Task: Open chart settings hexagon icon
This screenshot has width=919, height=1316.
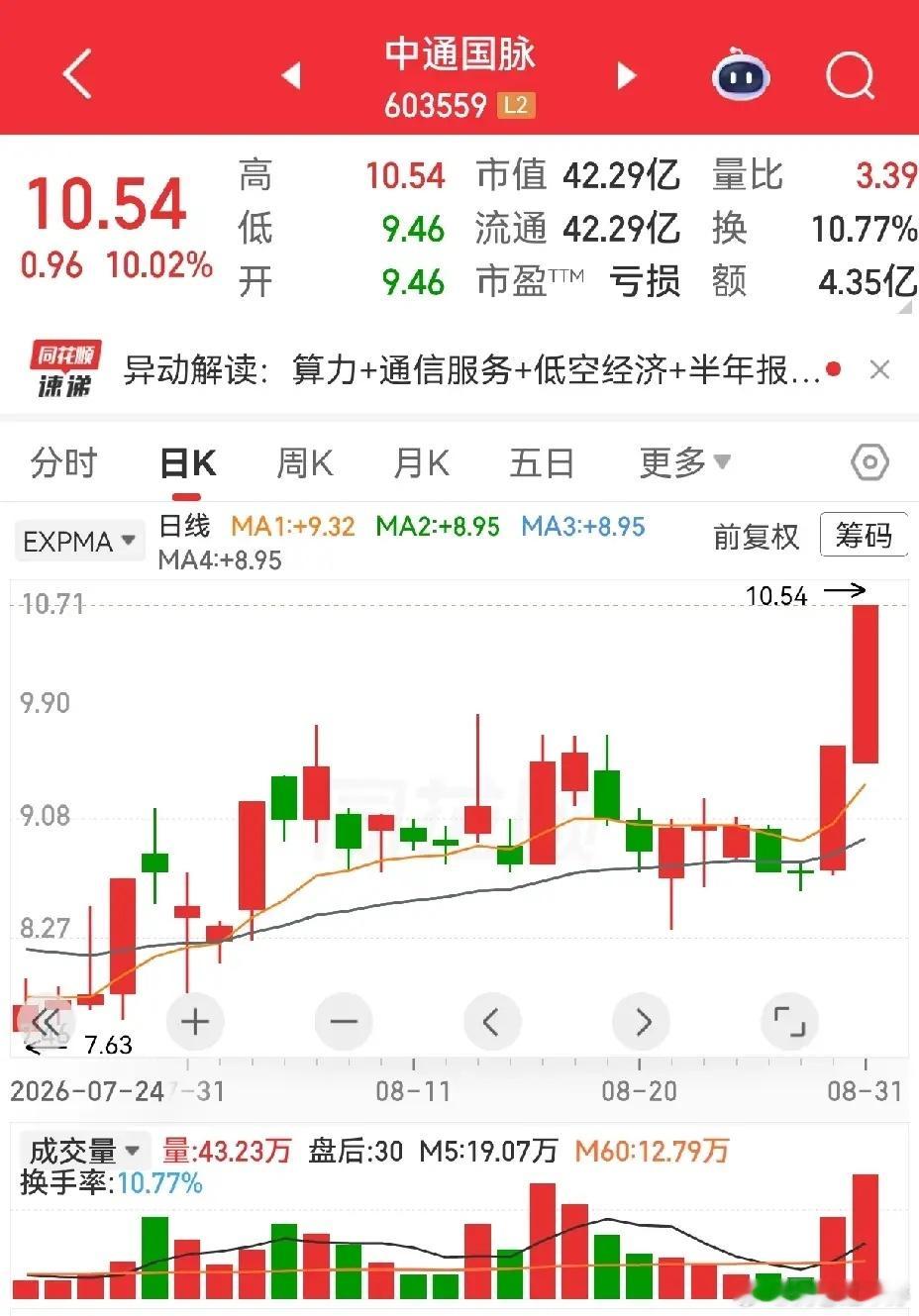Action: pyautogui.click(x=869, y=462)
